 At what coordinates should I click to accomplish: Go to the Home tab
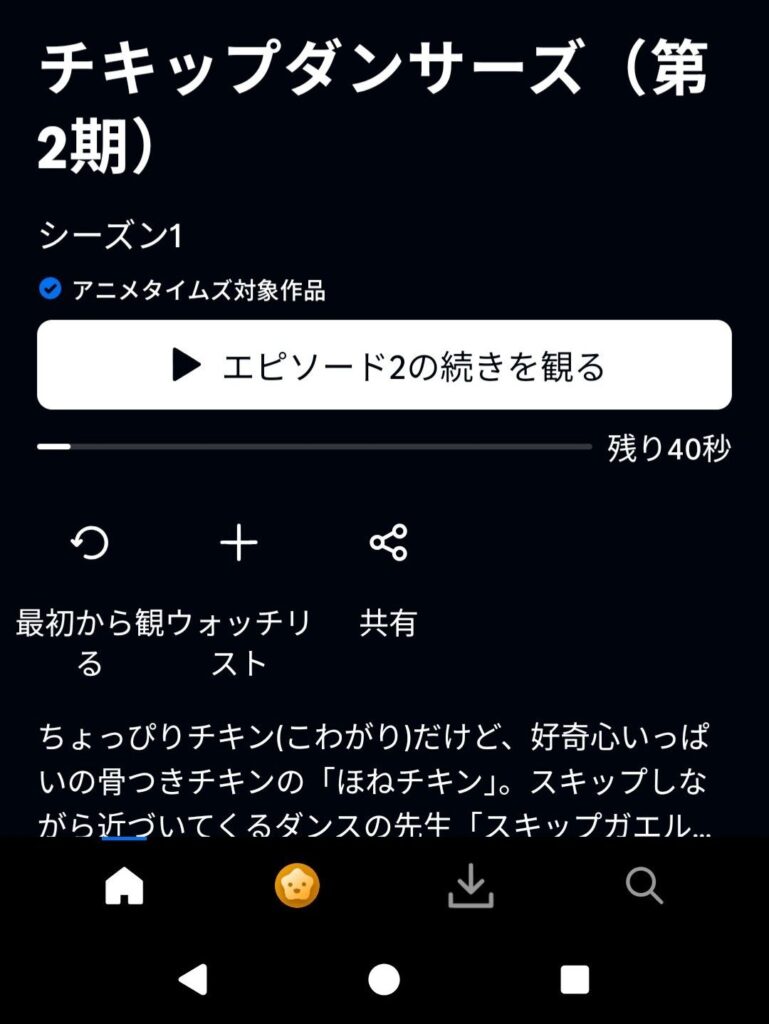(125, 886)
